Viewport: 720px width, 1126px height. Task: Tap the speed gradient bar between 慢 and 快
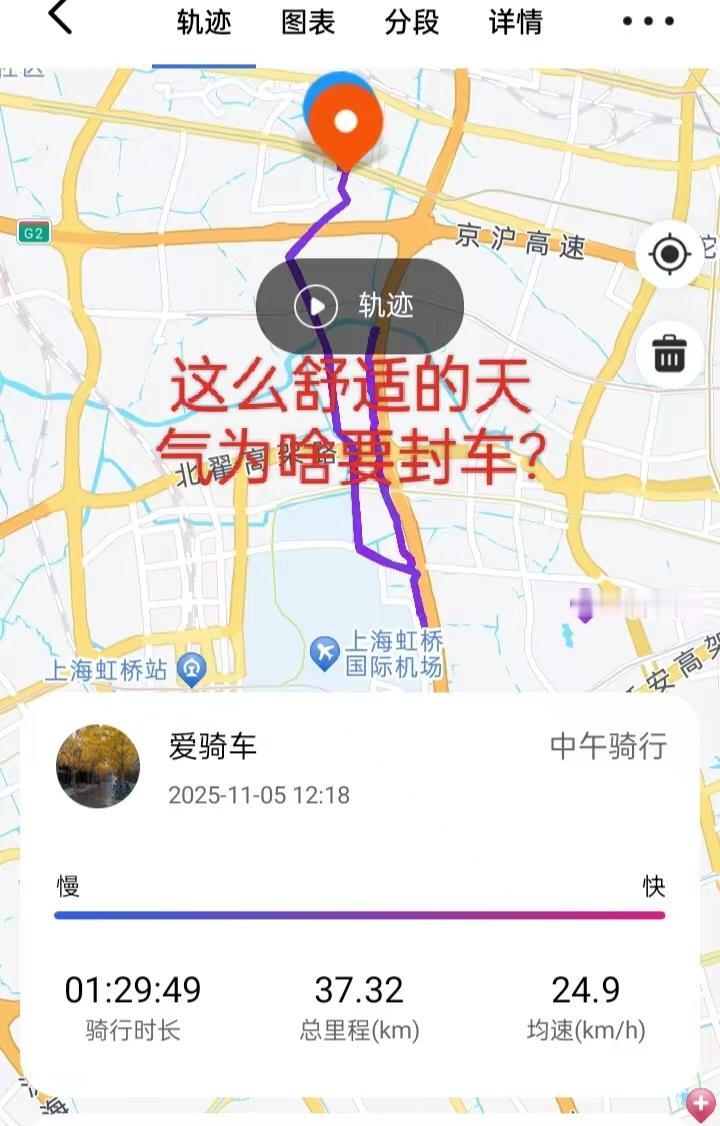click(x=358, y=913)
